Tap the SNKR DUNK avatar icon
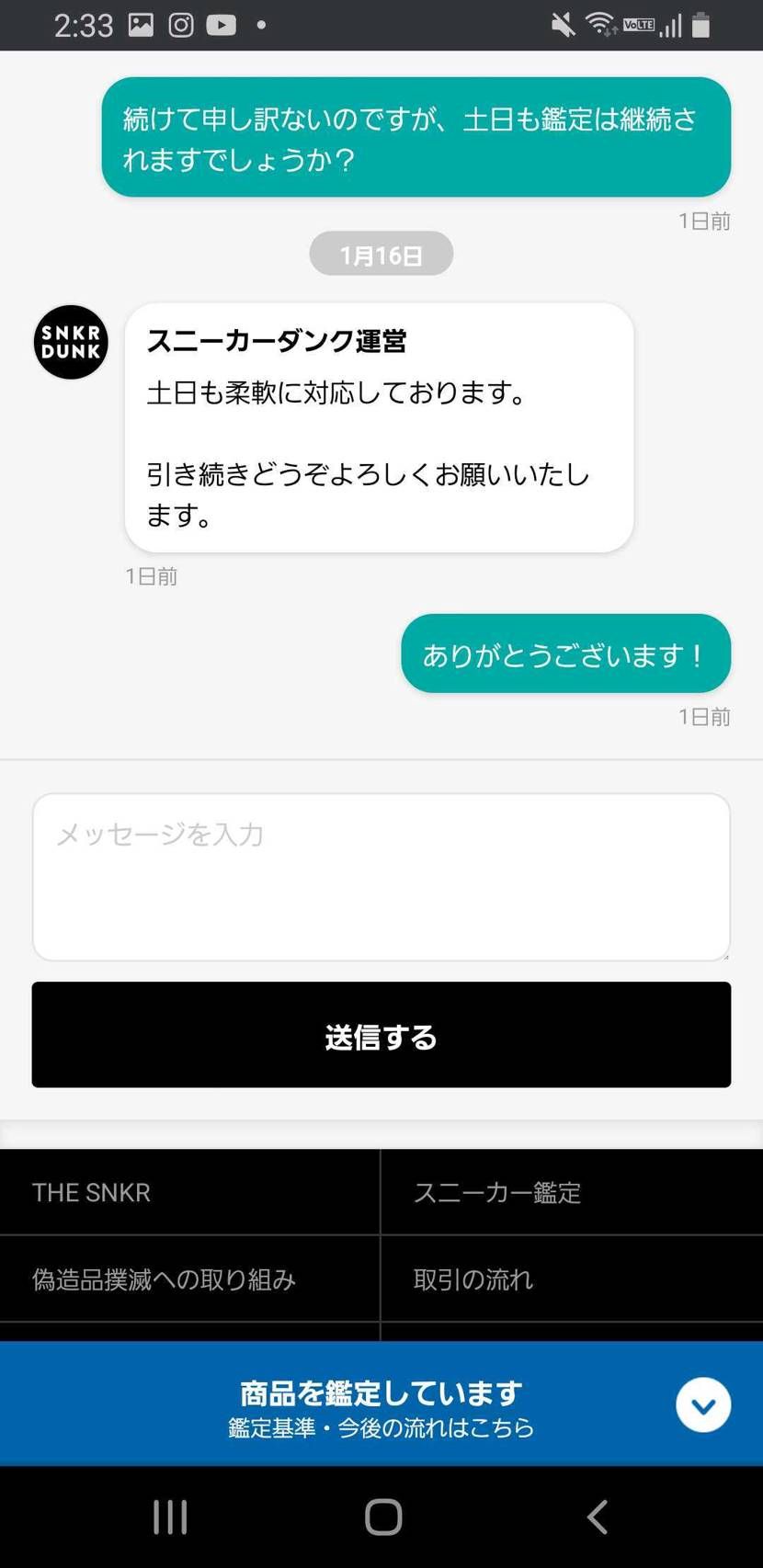The image size is (763, 1568). pyautogui.click(x=70, y=342)
